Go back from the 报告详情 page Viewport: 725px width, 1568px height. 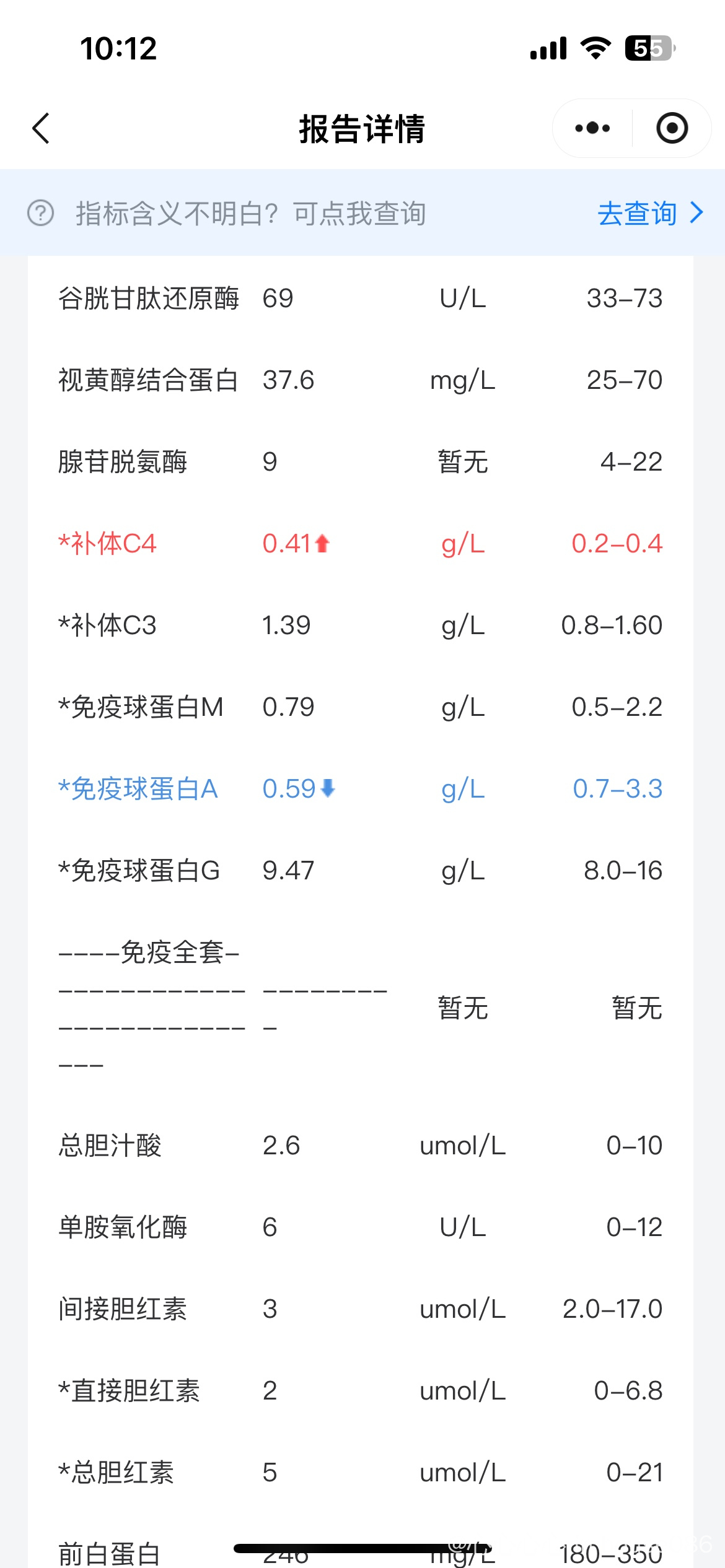pyautogui.click(x=41, y=129)
